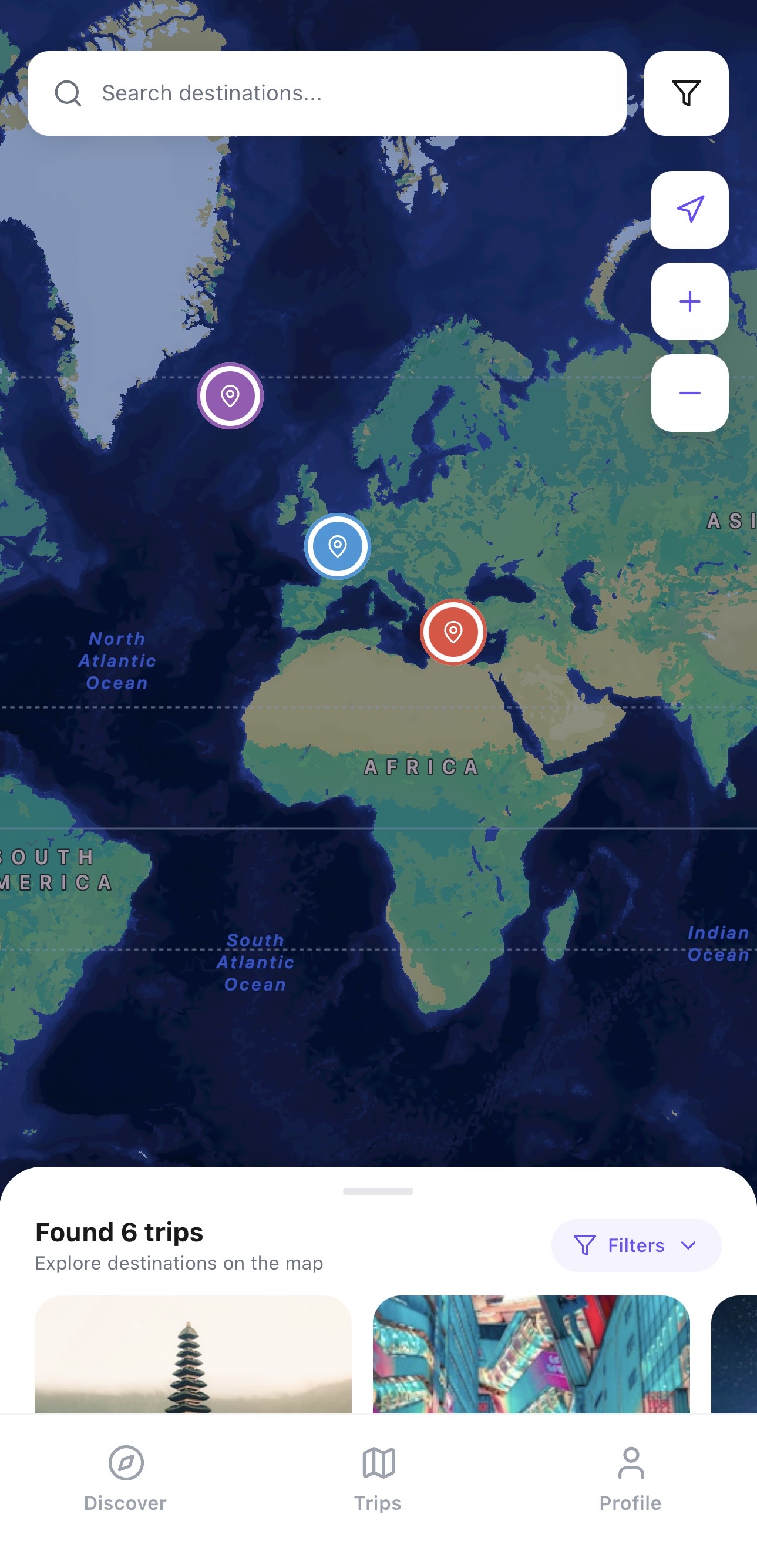
Task: Switch to the Trips tab
Action: pyautogui.click(x=378, y=1478)
